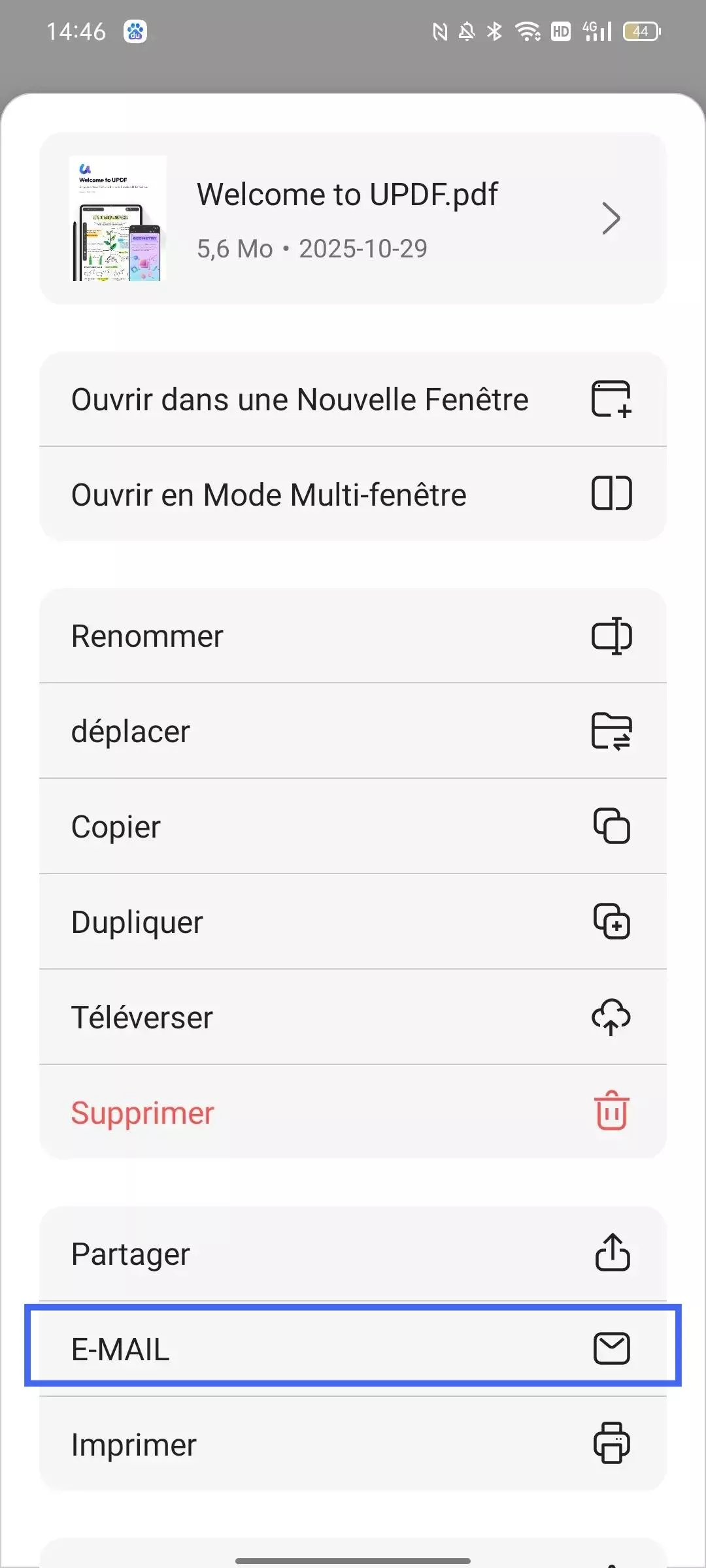Click the multi-window split icon

[611, 495]
